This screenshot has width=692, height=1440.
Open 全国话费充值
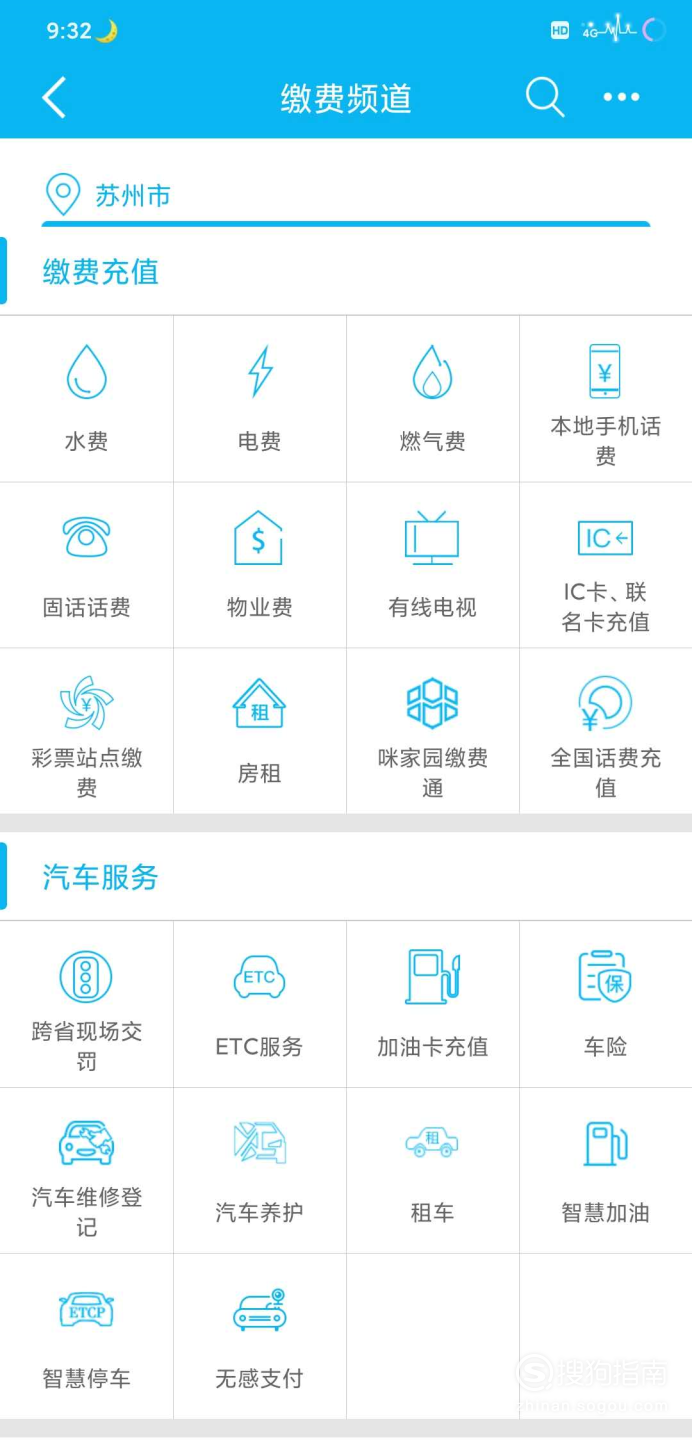click(x=606, y=731)
